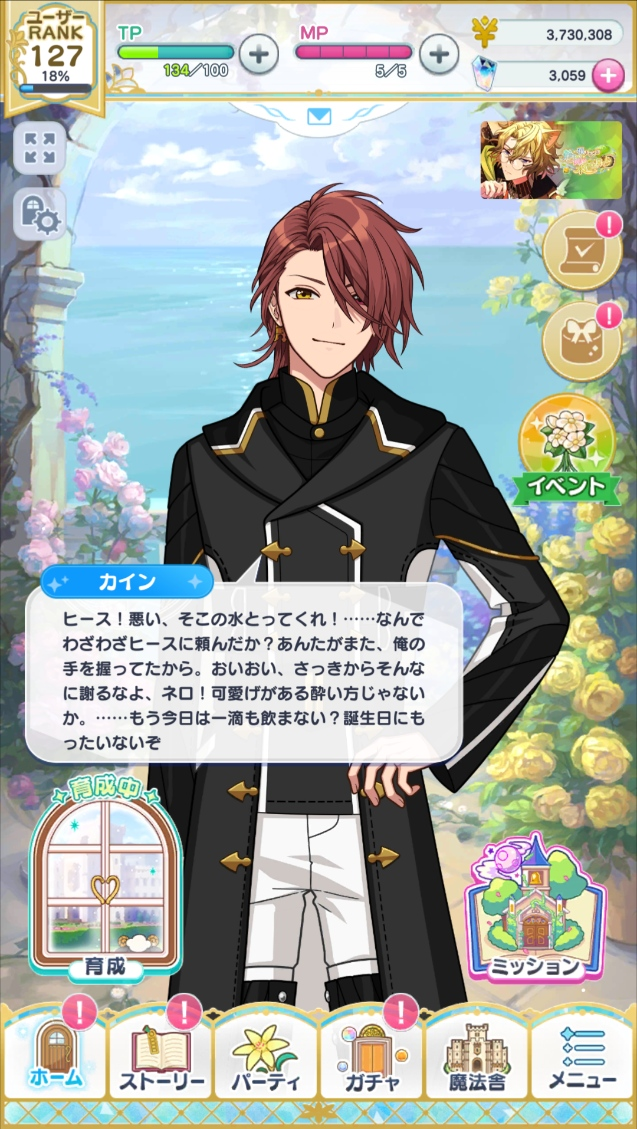Open the checklist scroll icon
The height and width of the screenshot is (1129, 637).
[581, 250]
